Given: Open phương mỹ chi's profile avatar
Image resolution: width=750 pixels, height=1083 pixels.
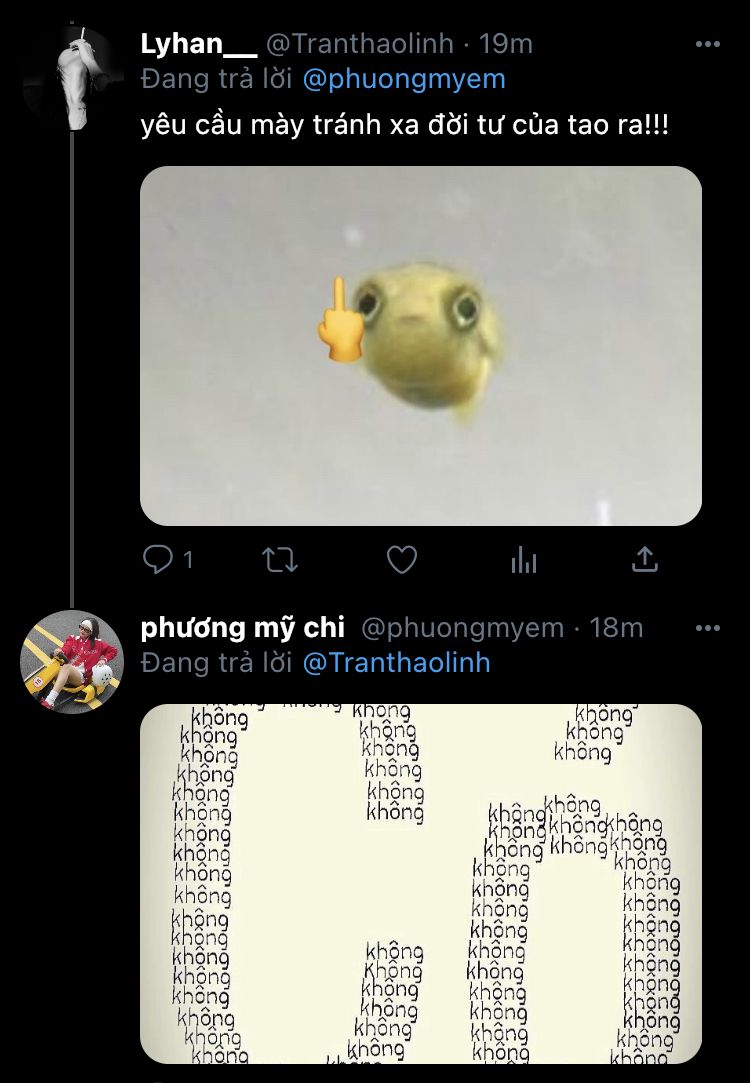Looking at the screenshot, I should click(x=72, y=660).
